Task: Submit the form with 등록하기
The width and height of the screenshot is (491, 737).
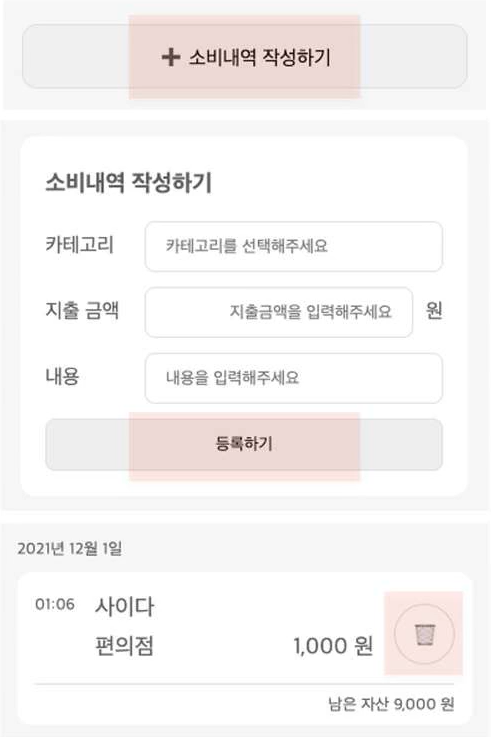Action: click(244, 444)
